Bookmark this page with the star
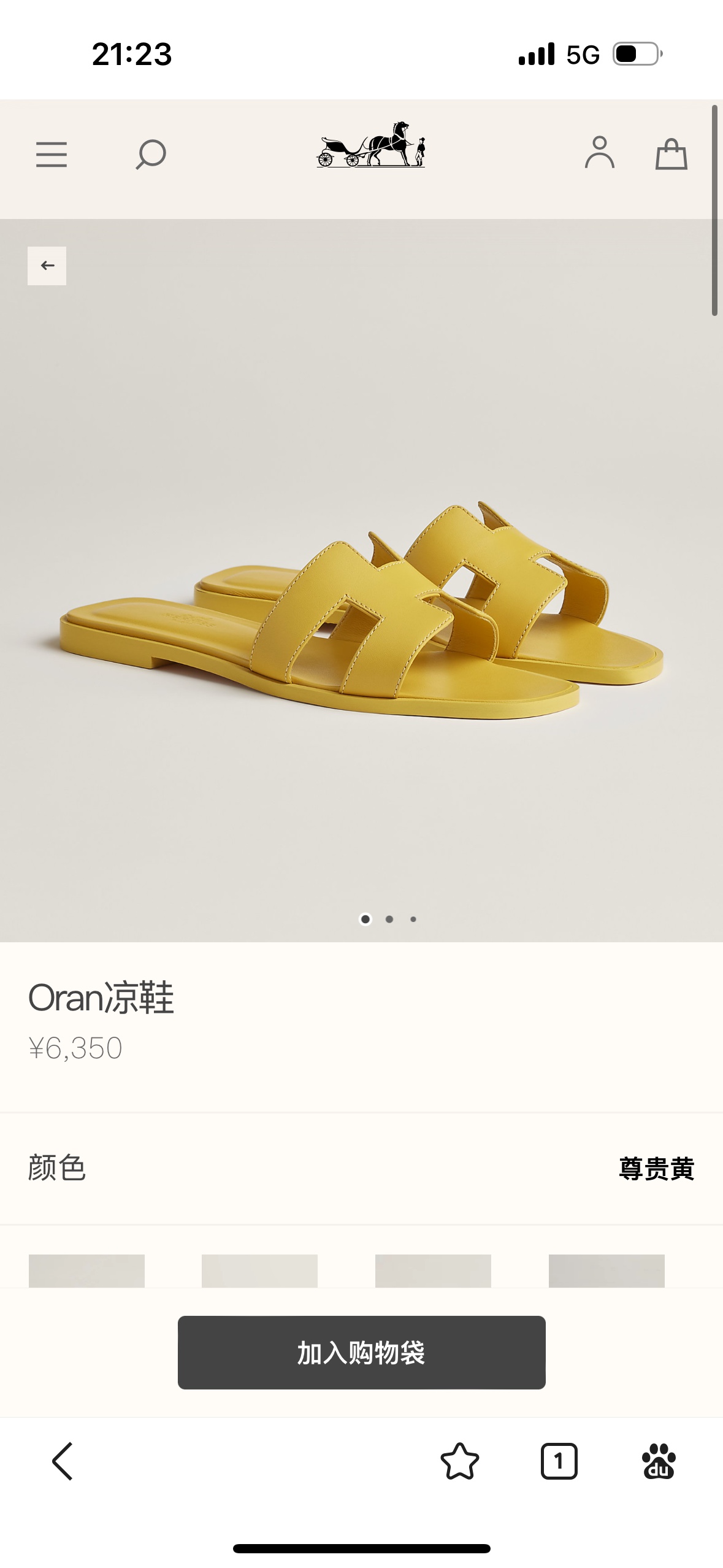The width and height of the screenshot is (723, 1568). 459,1461
